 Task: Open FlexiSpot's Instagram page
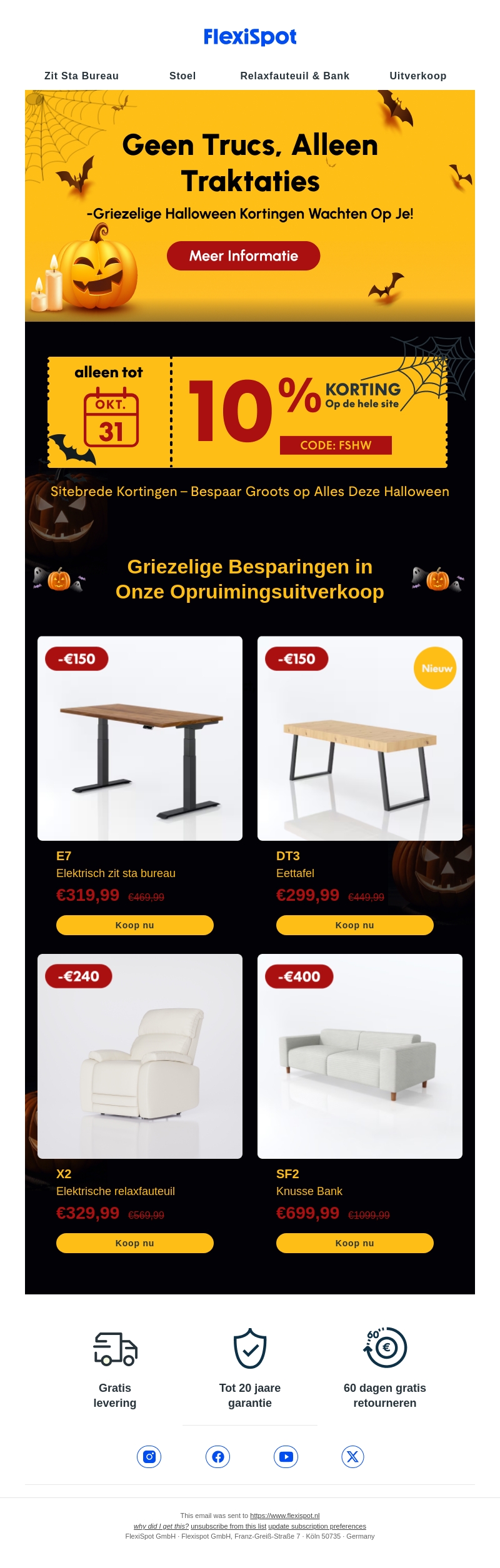pyautogui.click(x=149, y=1456)
